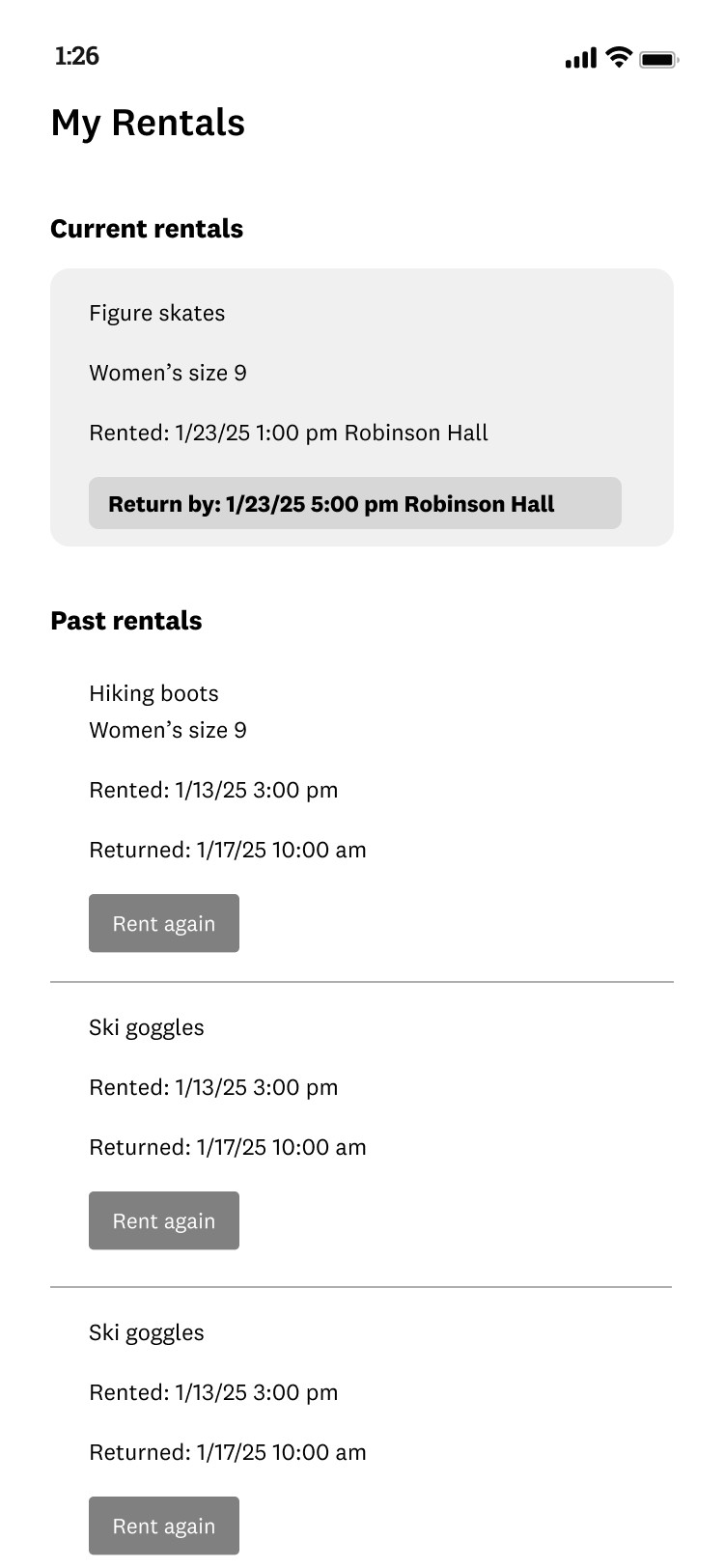Rent the Hiking boots again
Screen dimensions: 724x1568
163,923
